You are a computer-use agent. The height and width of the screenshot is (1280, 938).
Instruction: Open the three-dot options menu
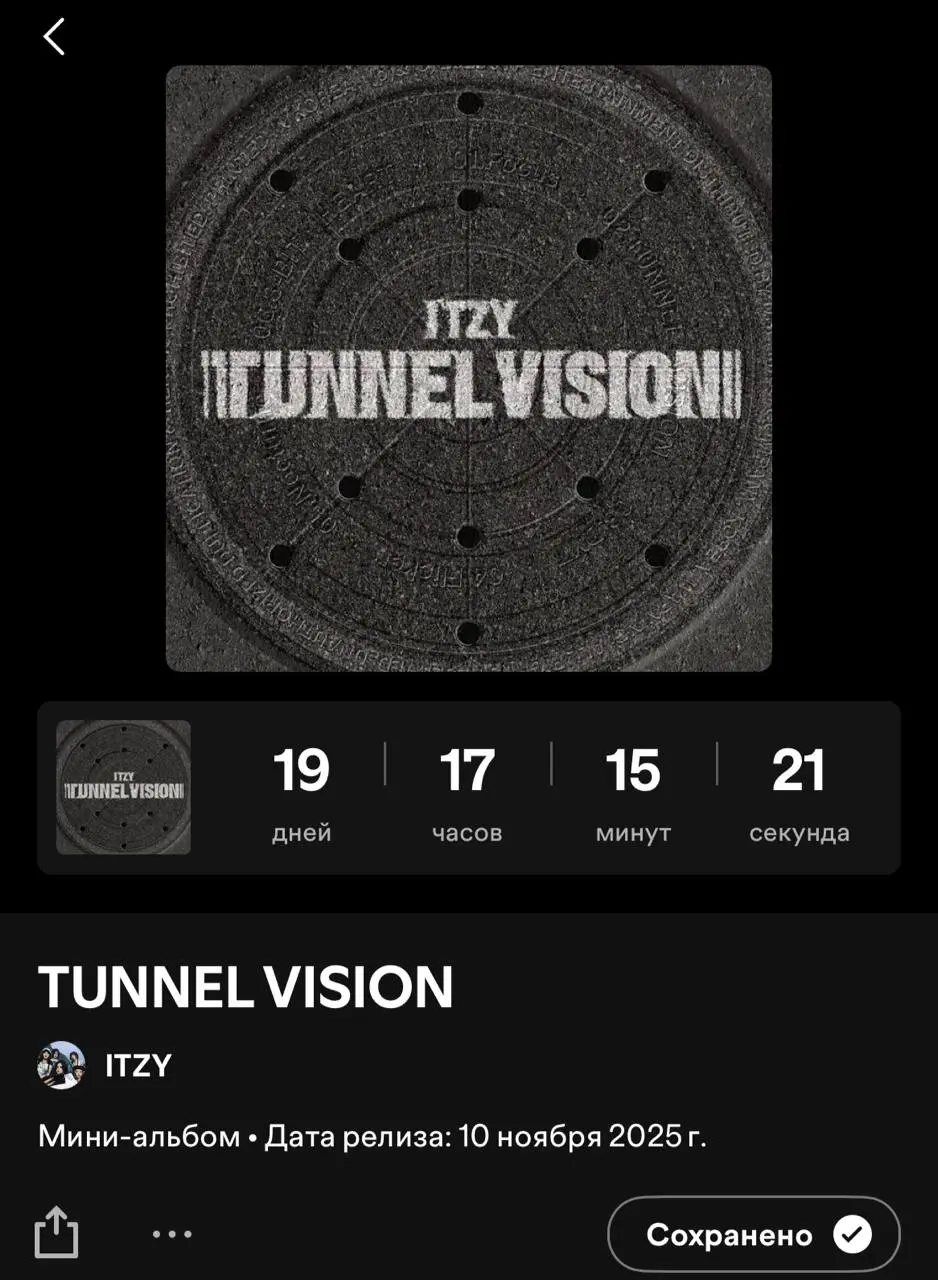(172, 1234)
